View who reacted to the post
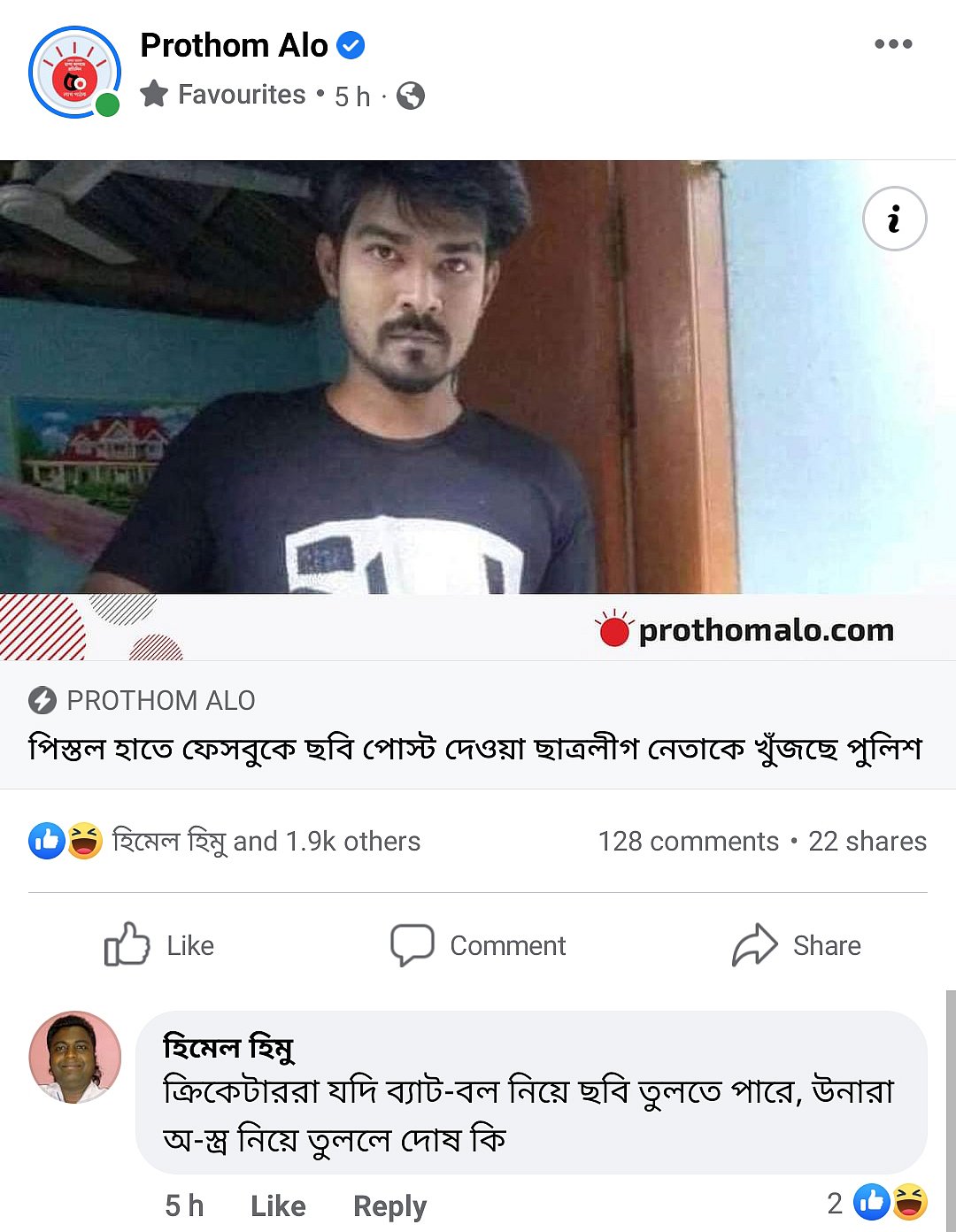The height and width of the screenshot is (1232, 956). click(225, 841)
